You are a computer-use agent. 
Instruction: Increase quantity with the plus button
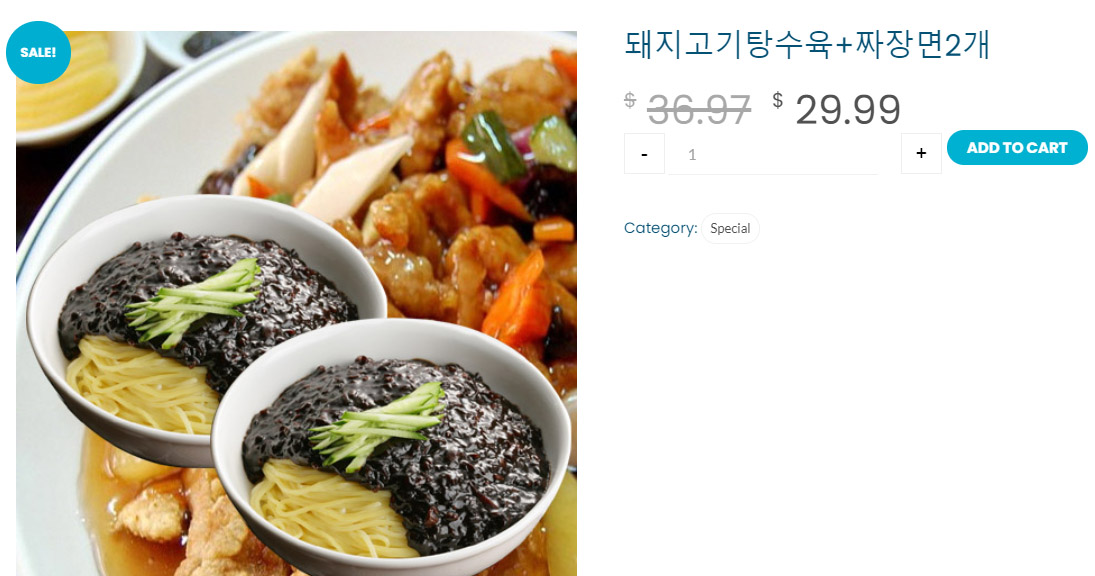pos(921,154)
